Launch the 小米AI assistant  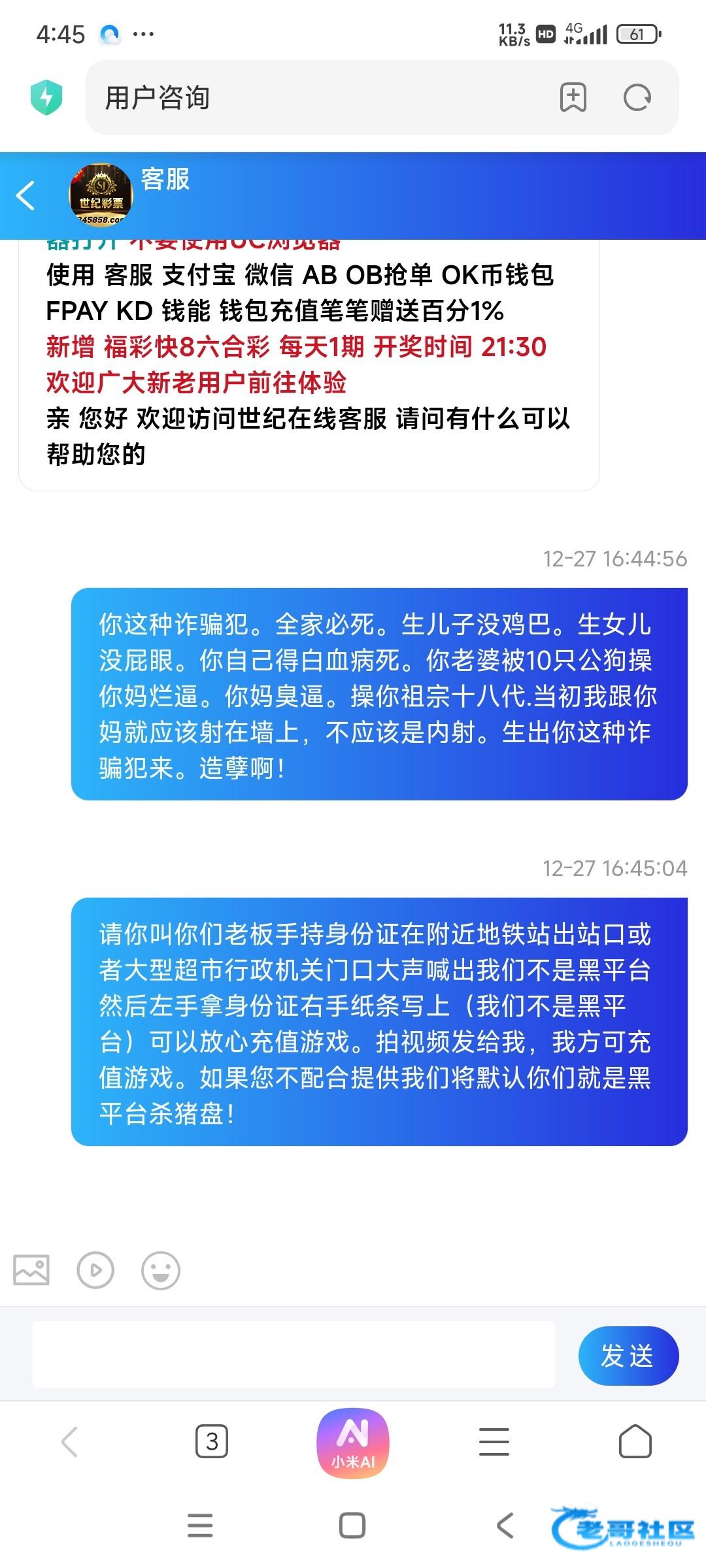point(353,1443)
